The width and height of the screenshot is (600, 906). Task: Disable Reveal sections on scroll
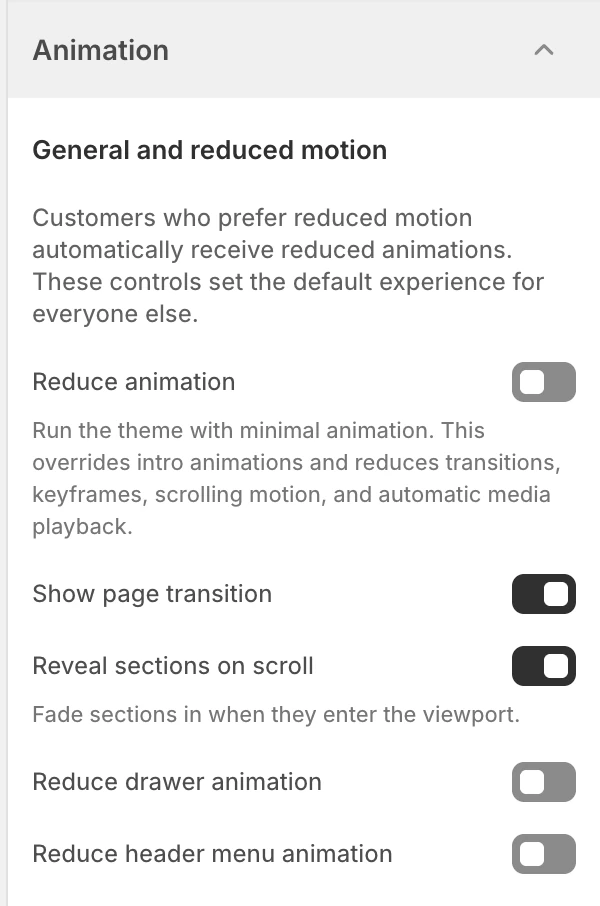click(x=543, y=666)
